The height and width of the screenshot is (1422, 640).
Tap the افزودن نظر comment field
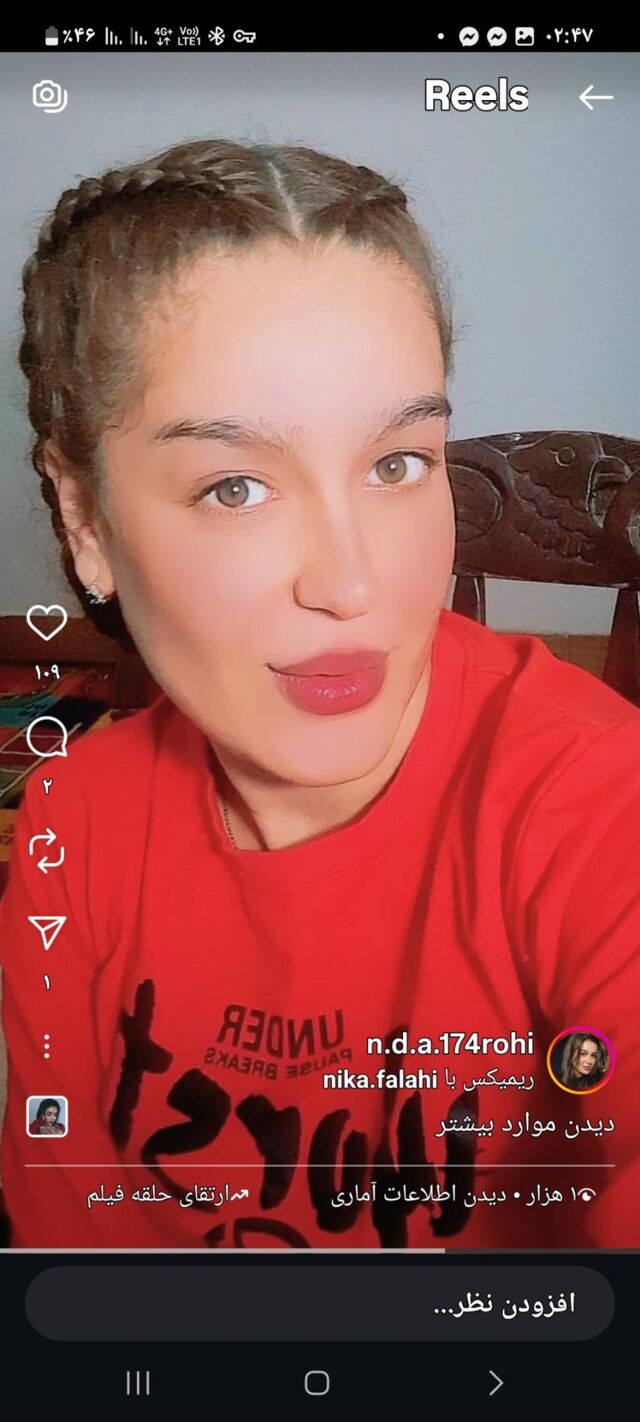pos(320,1303)
